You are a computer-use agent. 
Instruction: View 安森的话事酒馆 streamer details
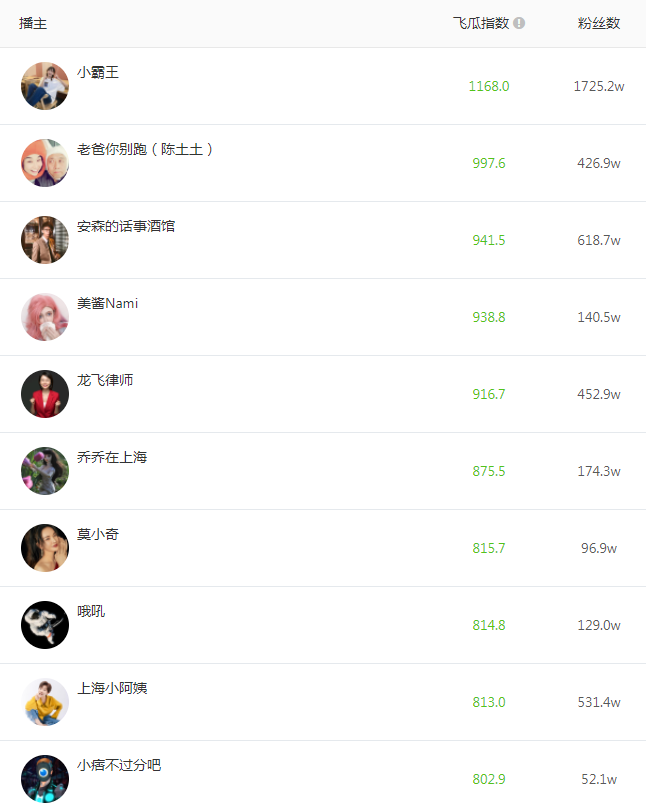126,227
